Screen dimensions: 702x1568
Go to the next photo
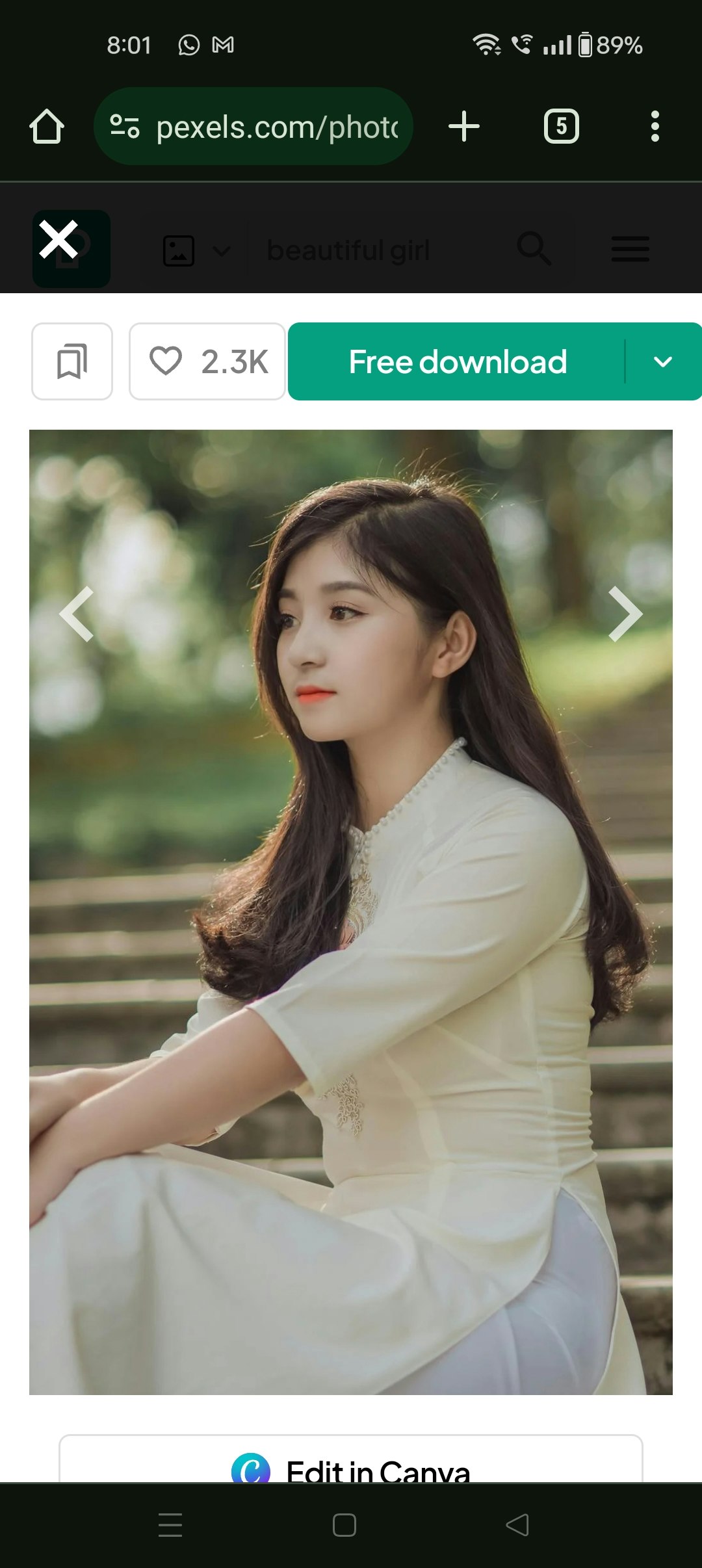[625, 614]
